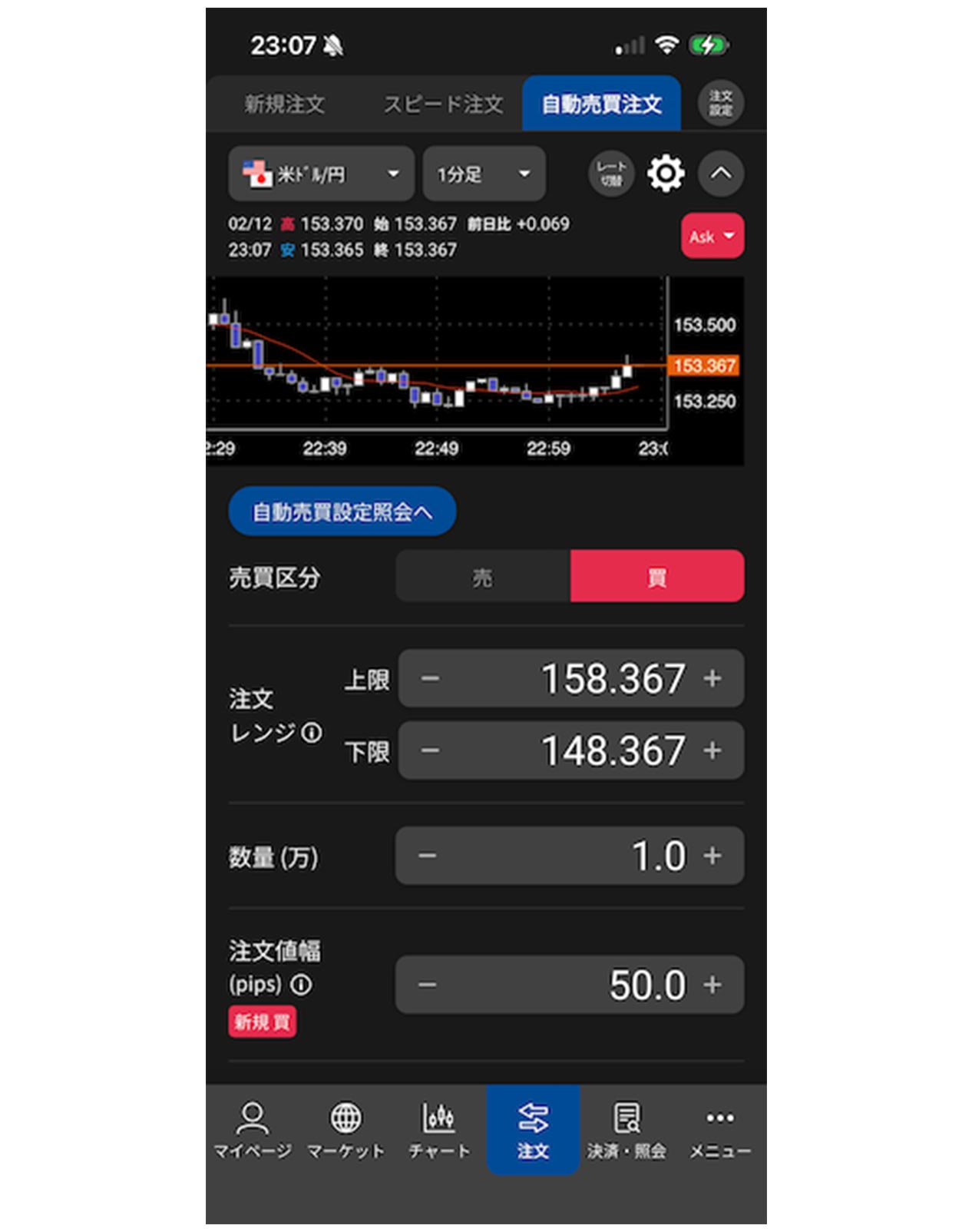972x1232 pixels.
Task: Decrease the 下限 price with minus
Action: [430, 750]
